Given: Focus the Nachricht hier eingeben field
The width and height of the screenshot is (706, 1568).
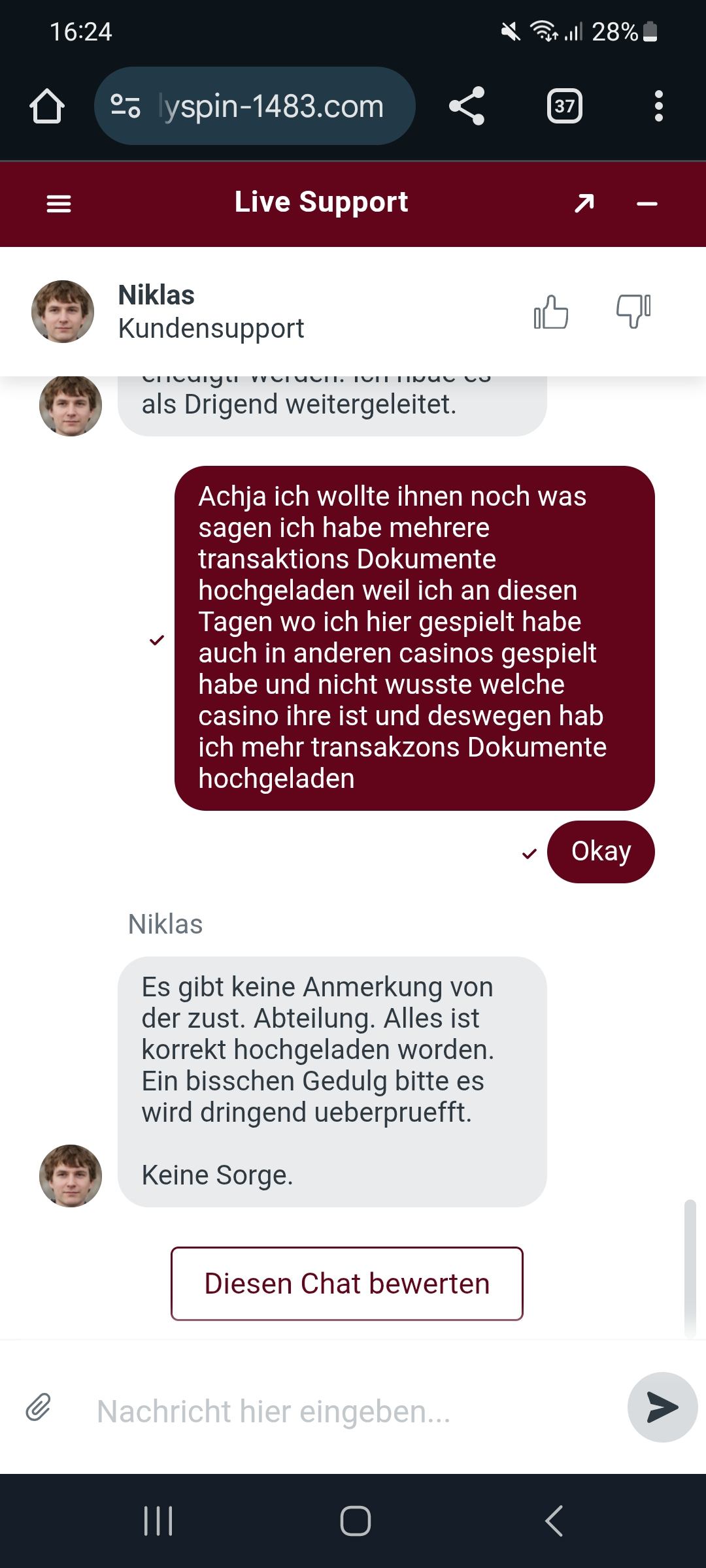Looking at the screenshot, I should point(346,1411).
